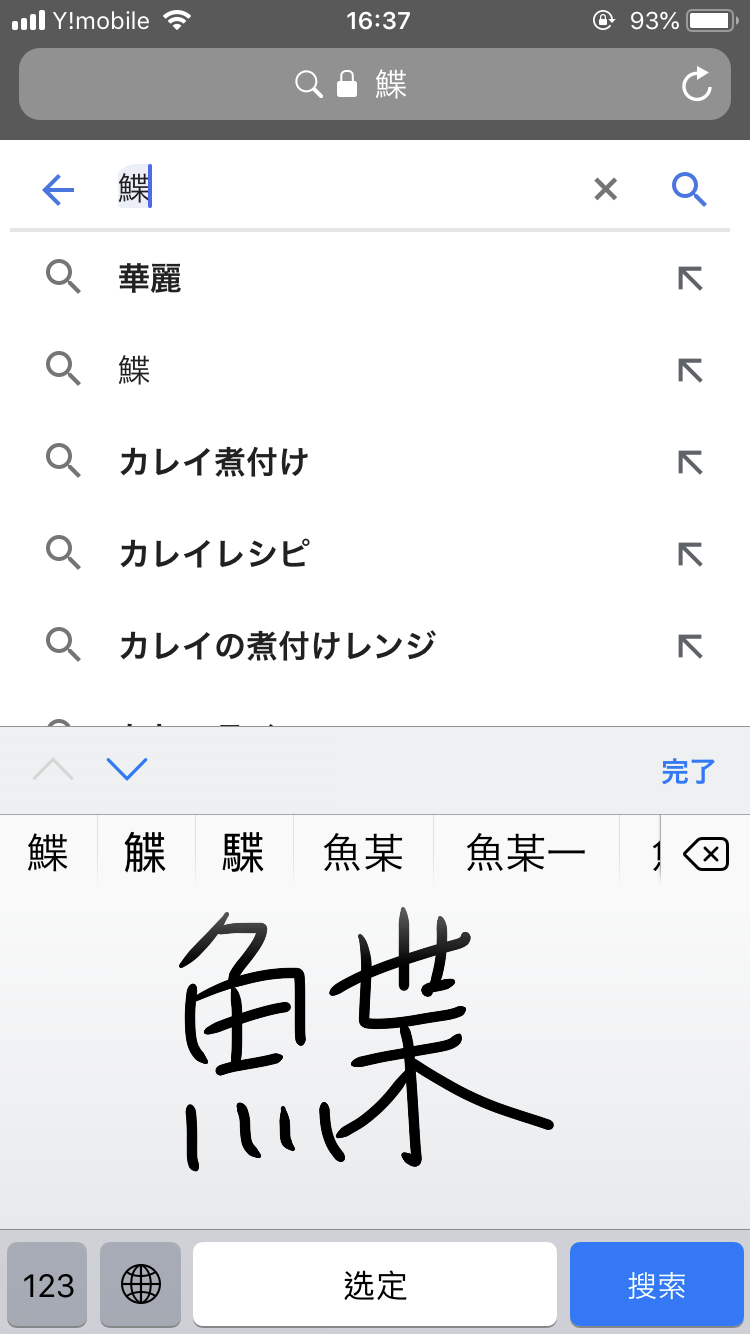Select the handwriting candidate 魚某一

(x=526, y=854)
